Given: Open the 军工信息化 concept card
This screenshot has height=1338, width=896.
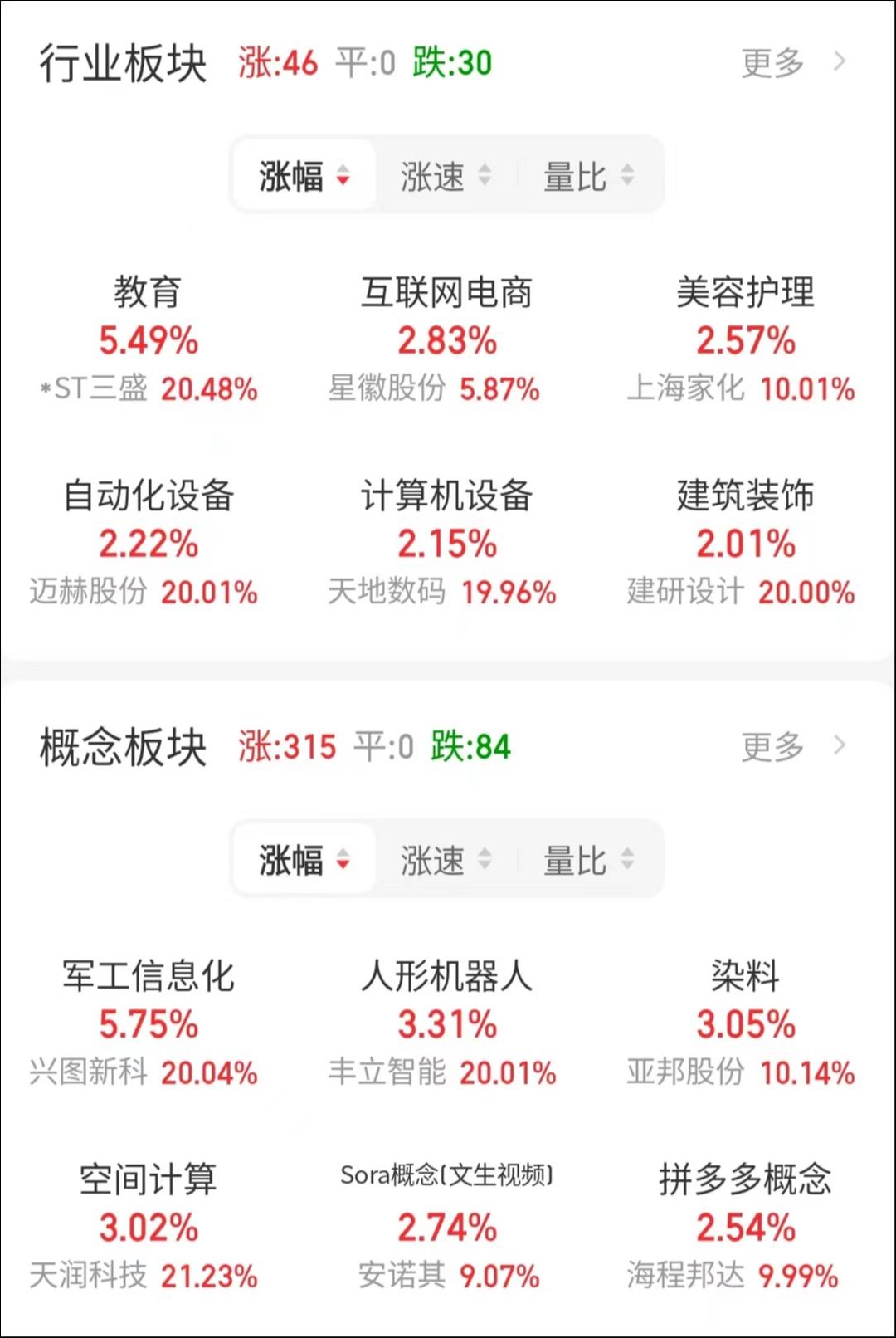Looking at the screenshot, I should click(x=149, y=1023).
